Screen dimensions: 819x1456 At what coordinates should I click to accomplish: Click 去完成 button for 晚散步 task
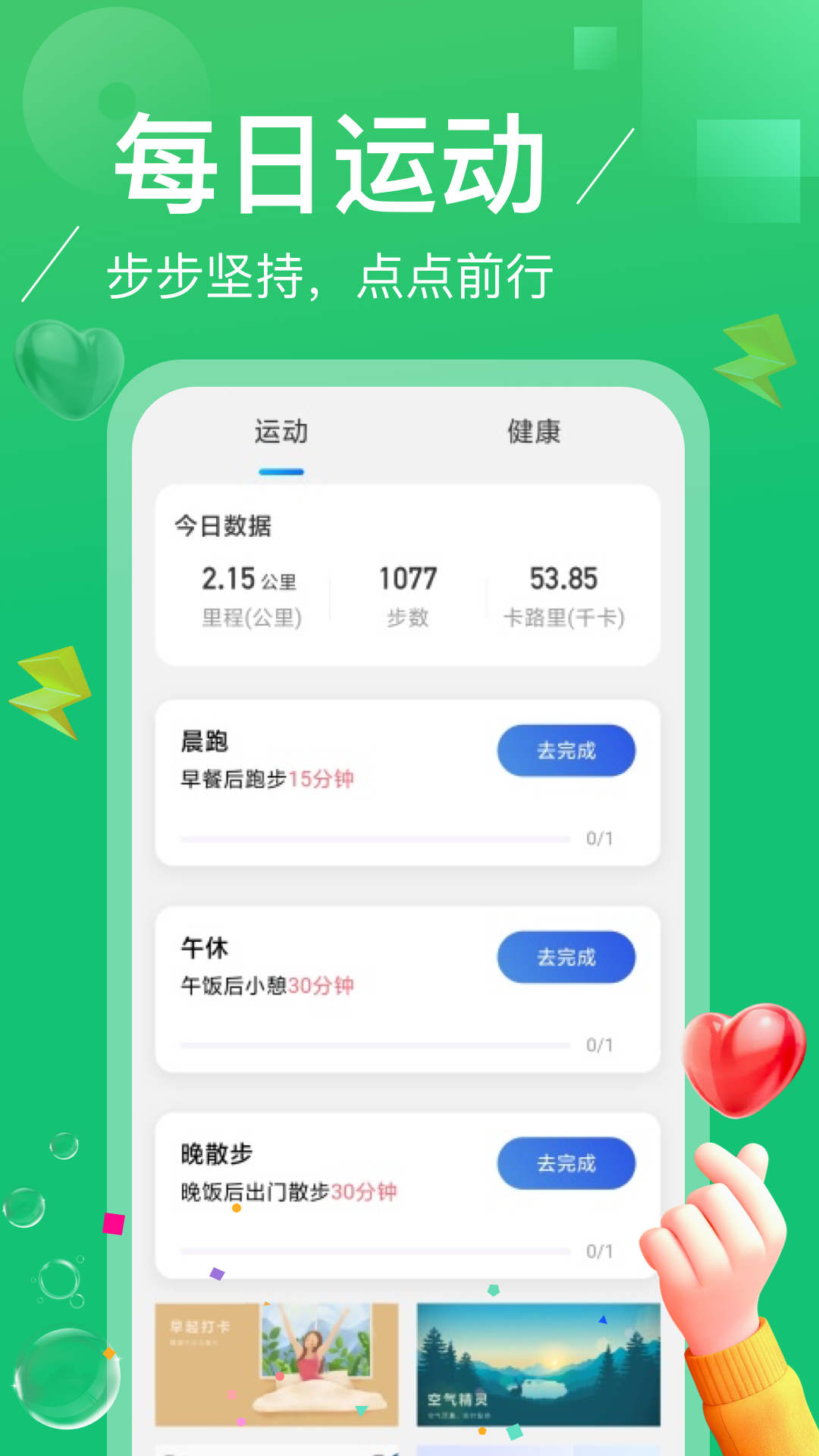566,1164
